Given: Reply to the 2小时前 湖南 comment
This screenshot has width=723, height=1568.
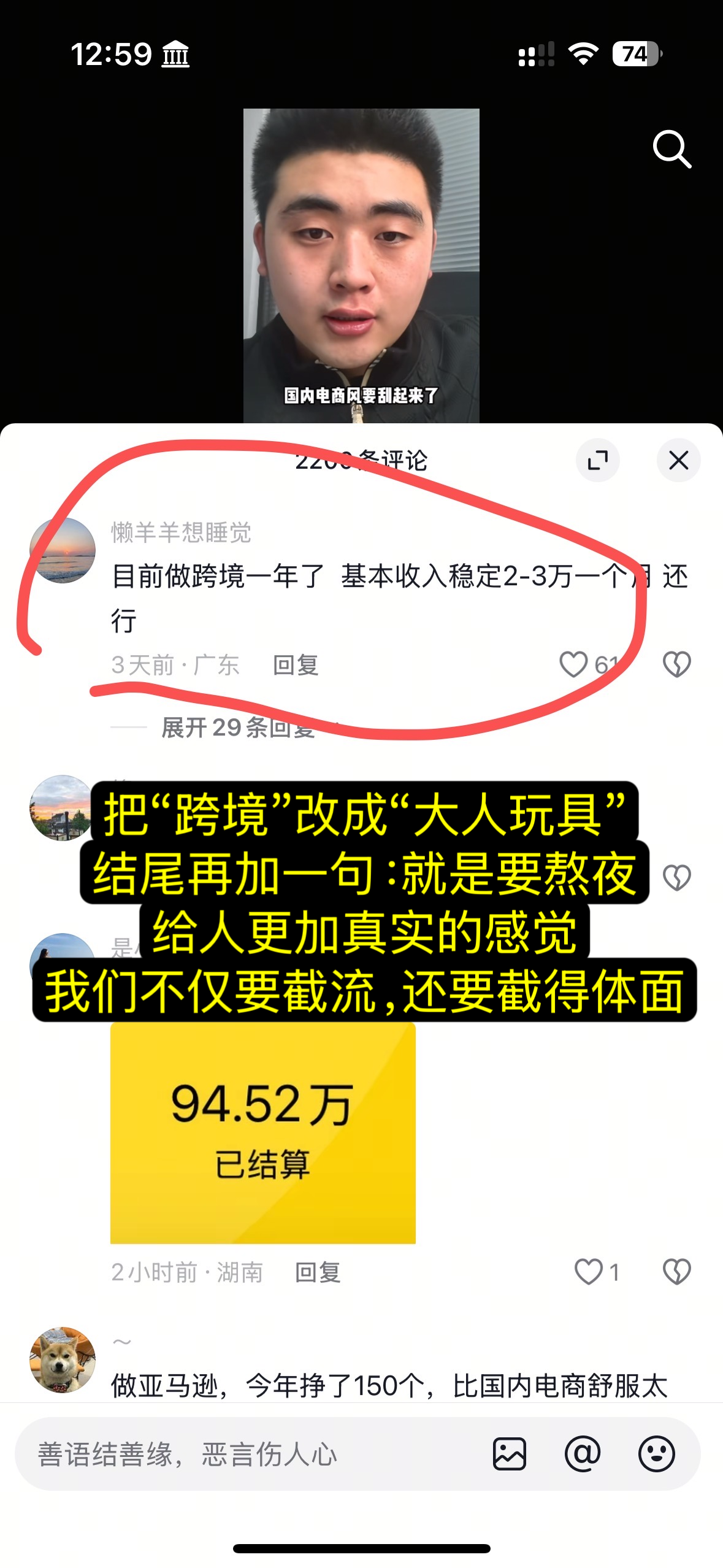Looking at the screenshot, I should [318, 1272].
